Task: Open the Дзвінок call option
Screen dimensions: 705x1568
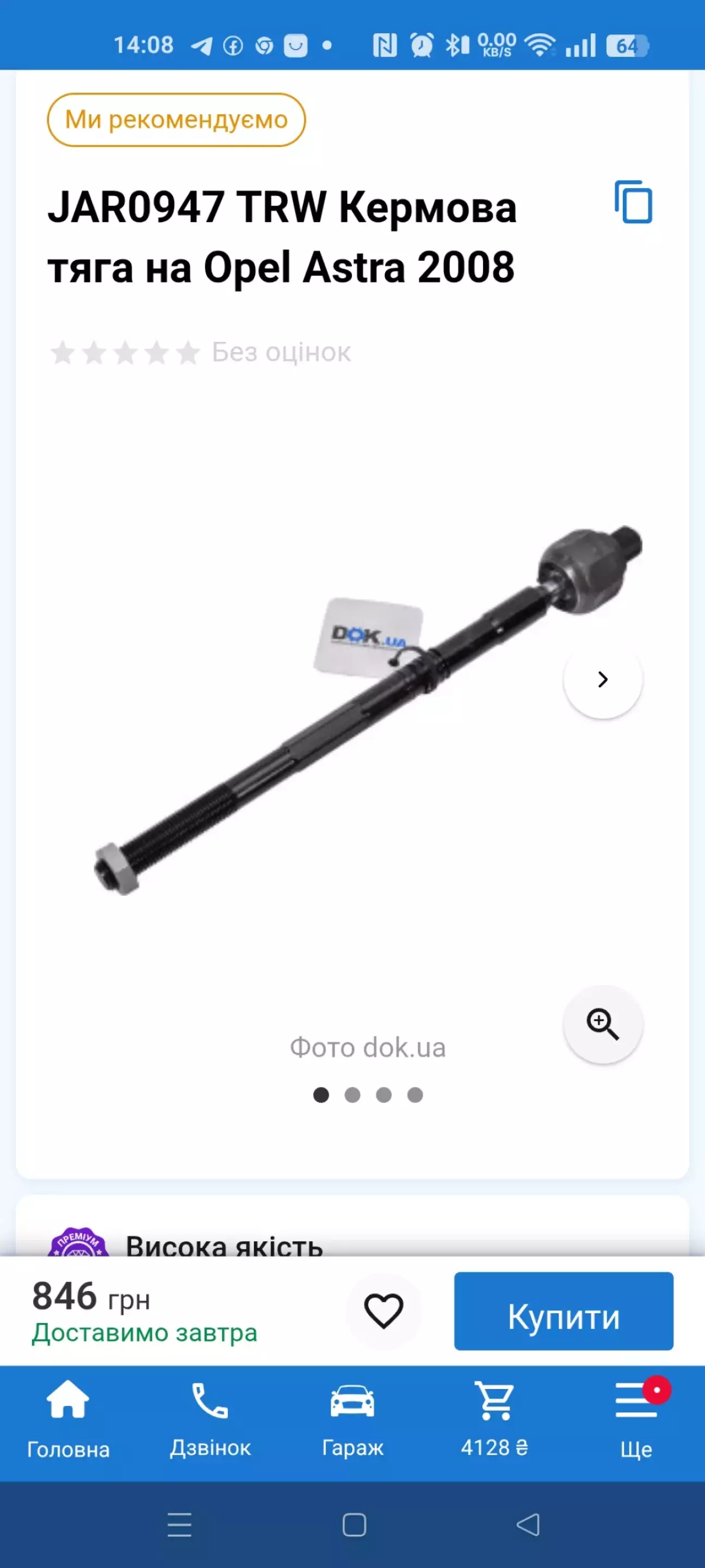Action: click(x=211, y=1418)
